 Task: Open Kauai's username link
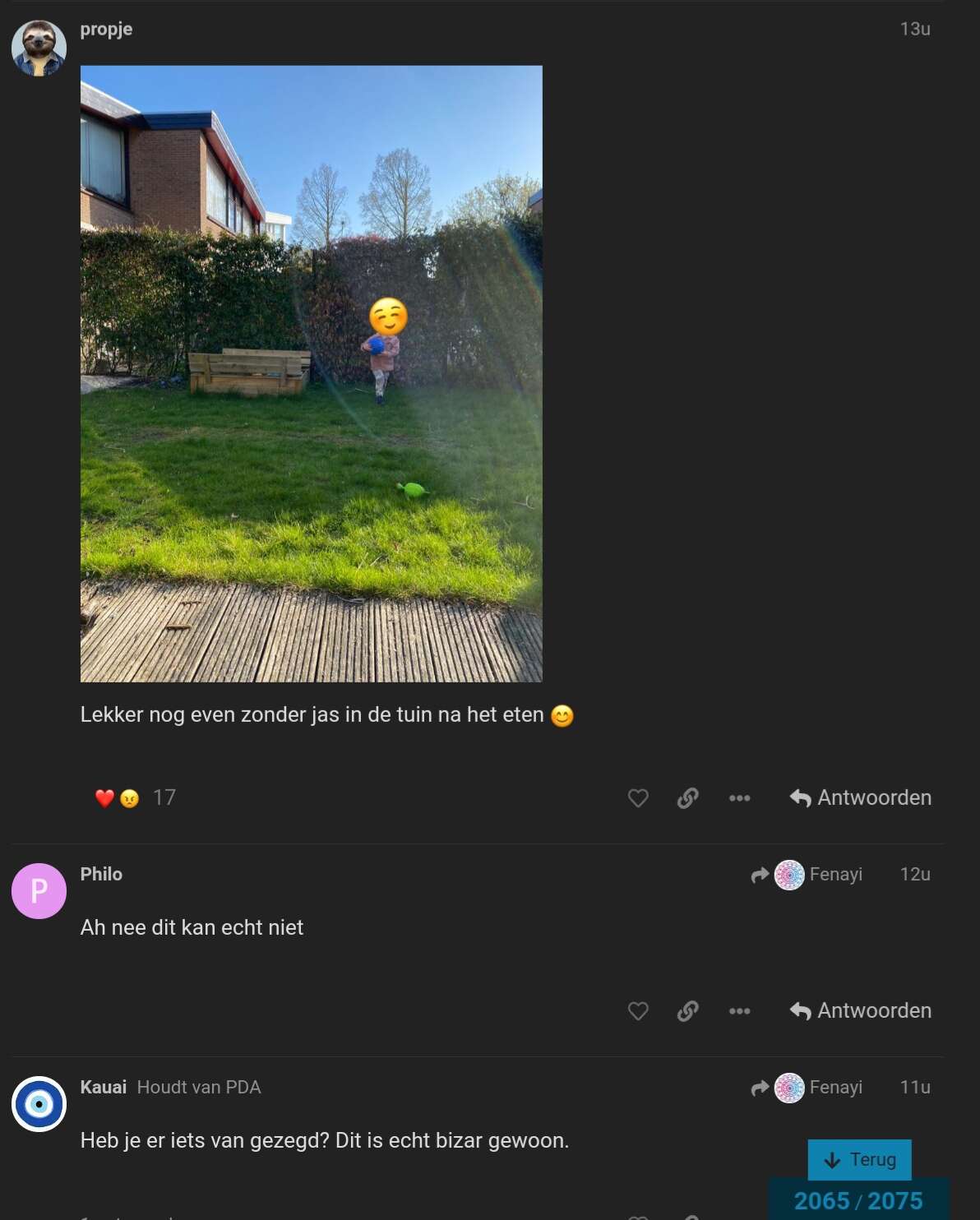click(x=103, y=1087)
